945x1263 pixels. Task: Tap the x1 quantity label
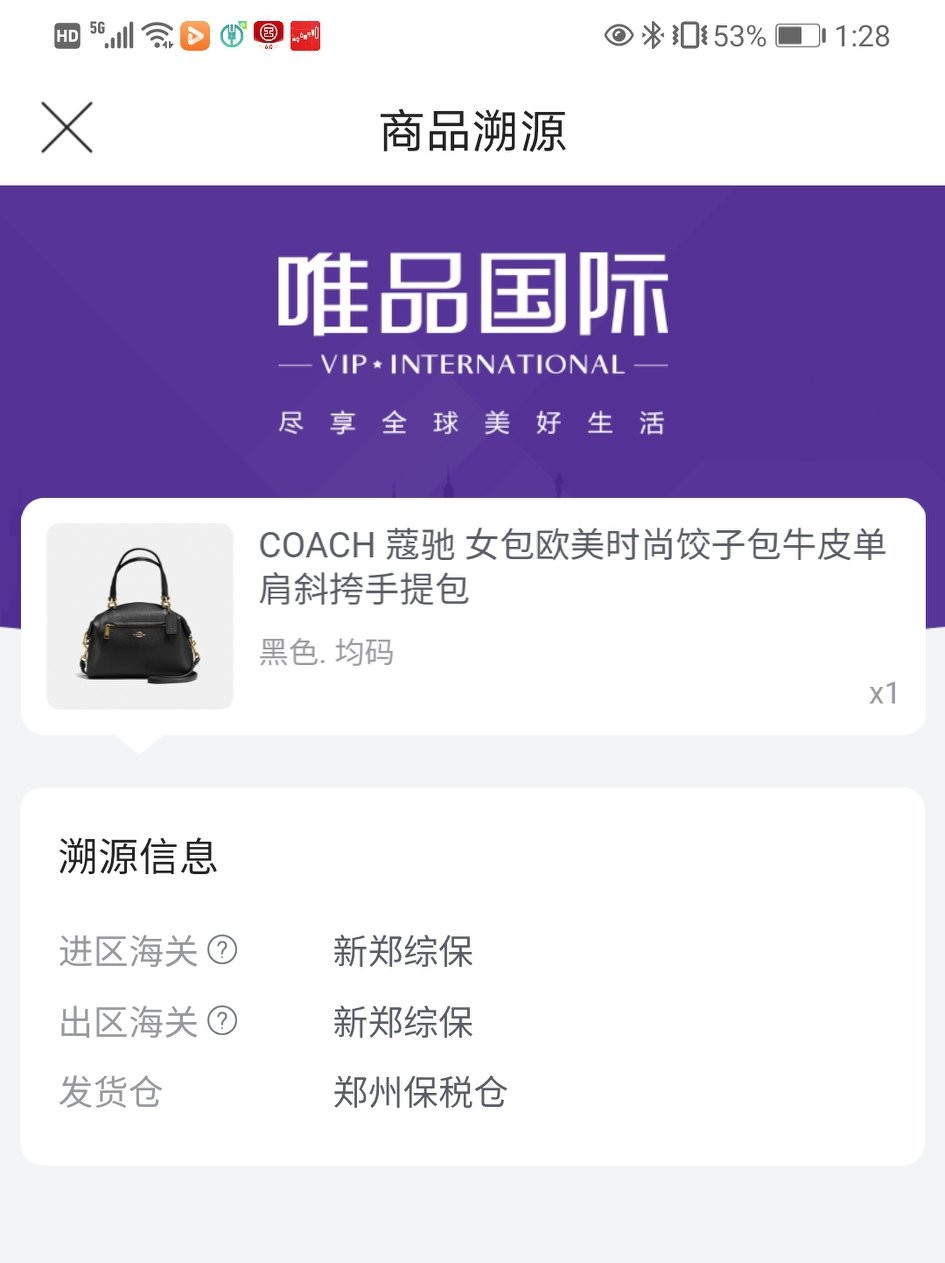[882, 692]
